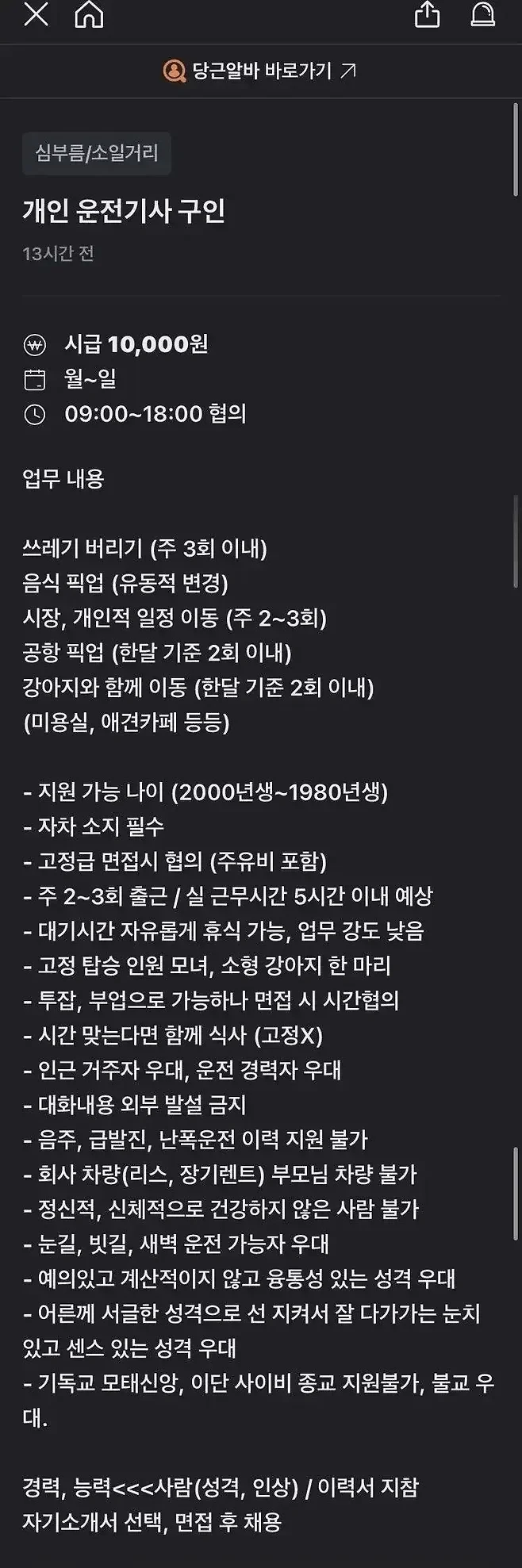
Task: Select the 심부름/소일거리 category chip
Action: [x=97, y=153]
